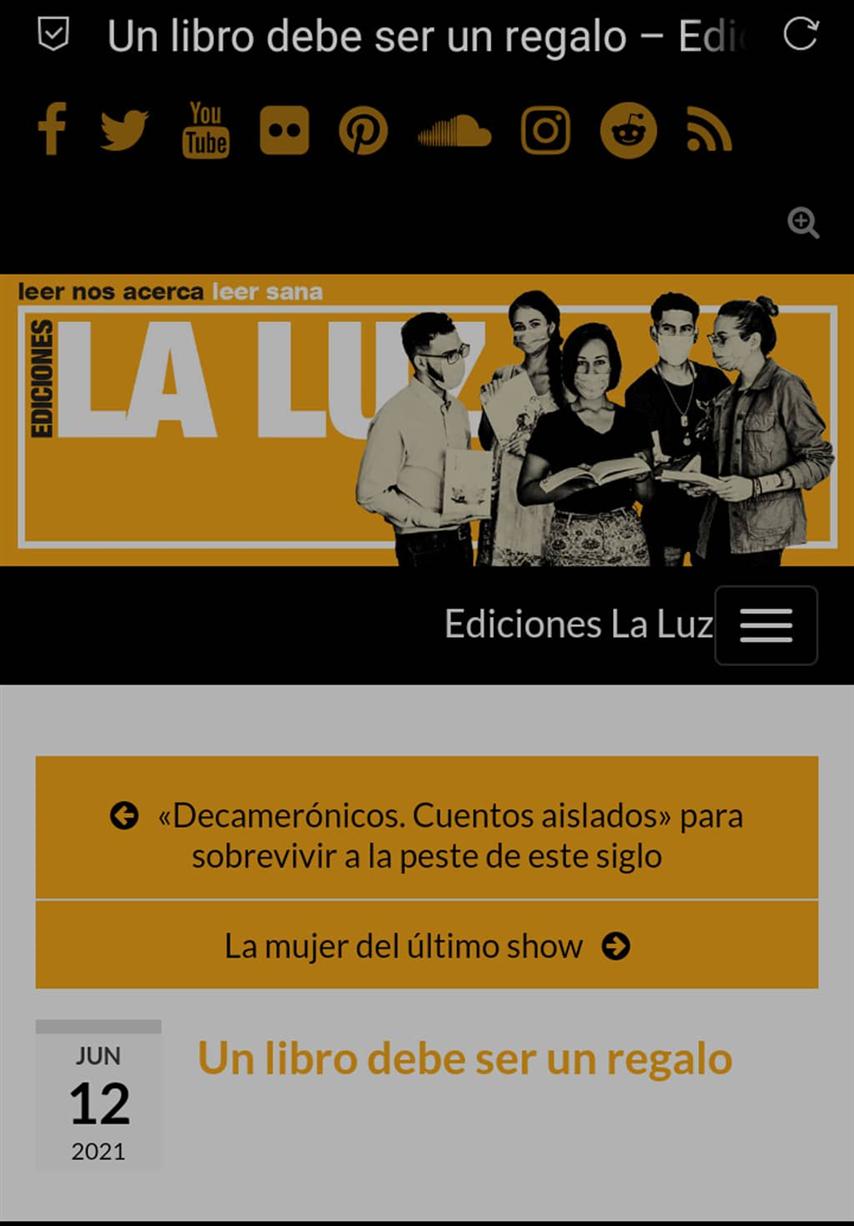Open the Pinterest icon
Screen dimensions: 854x1226
pyautogui.click(x=363, y=131)
